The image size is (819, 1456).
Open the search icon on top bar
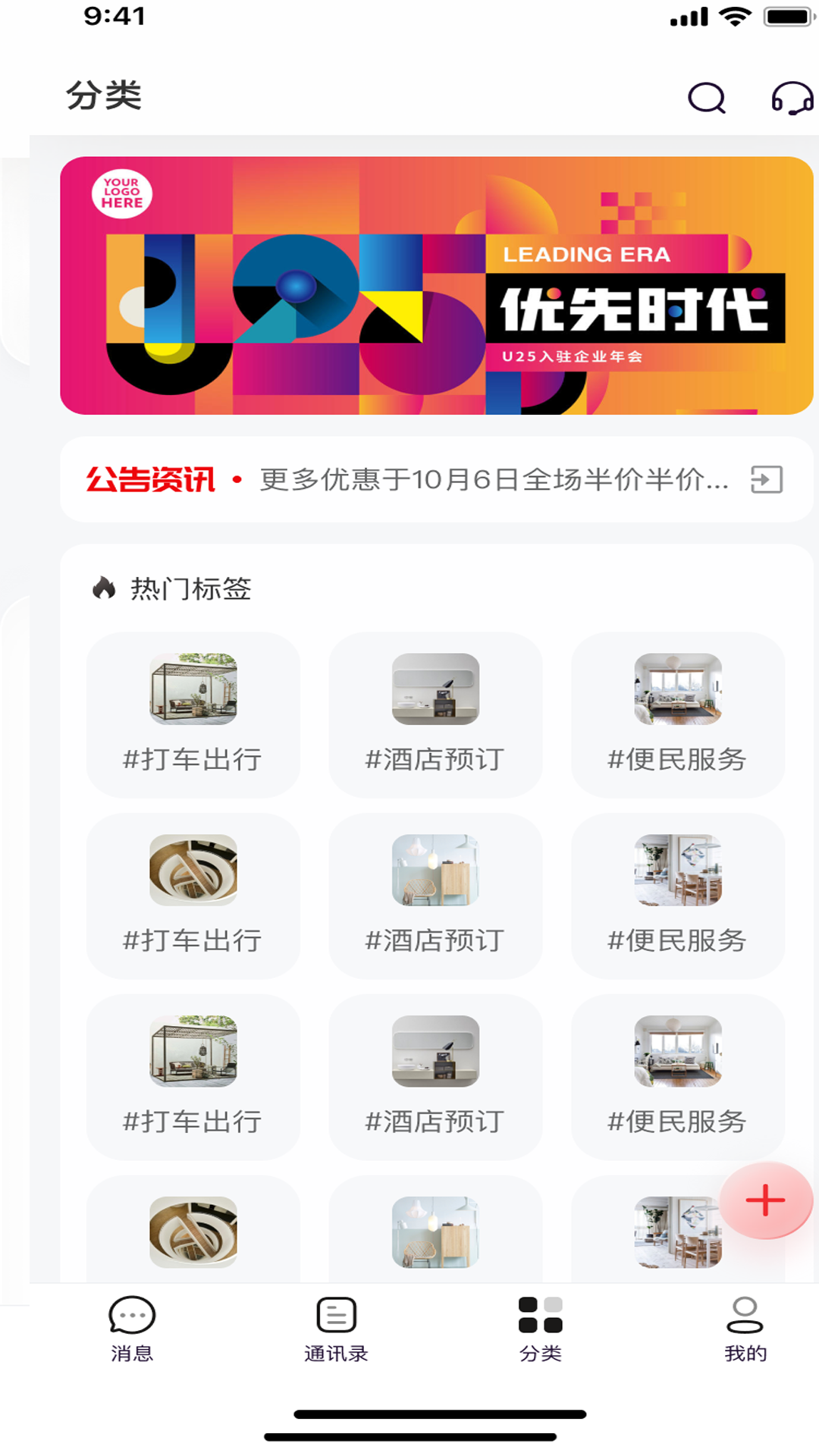point(706,97)
